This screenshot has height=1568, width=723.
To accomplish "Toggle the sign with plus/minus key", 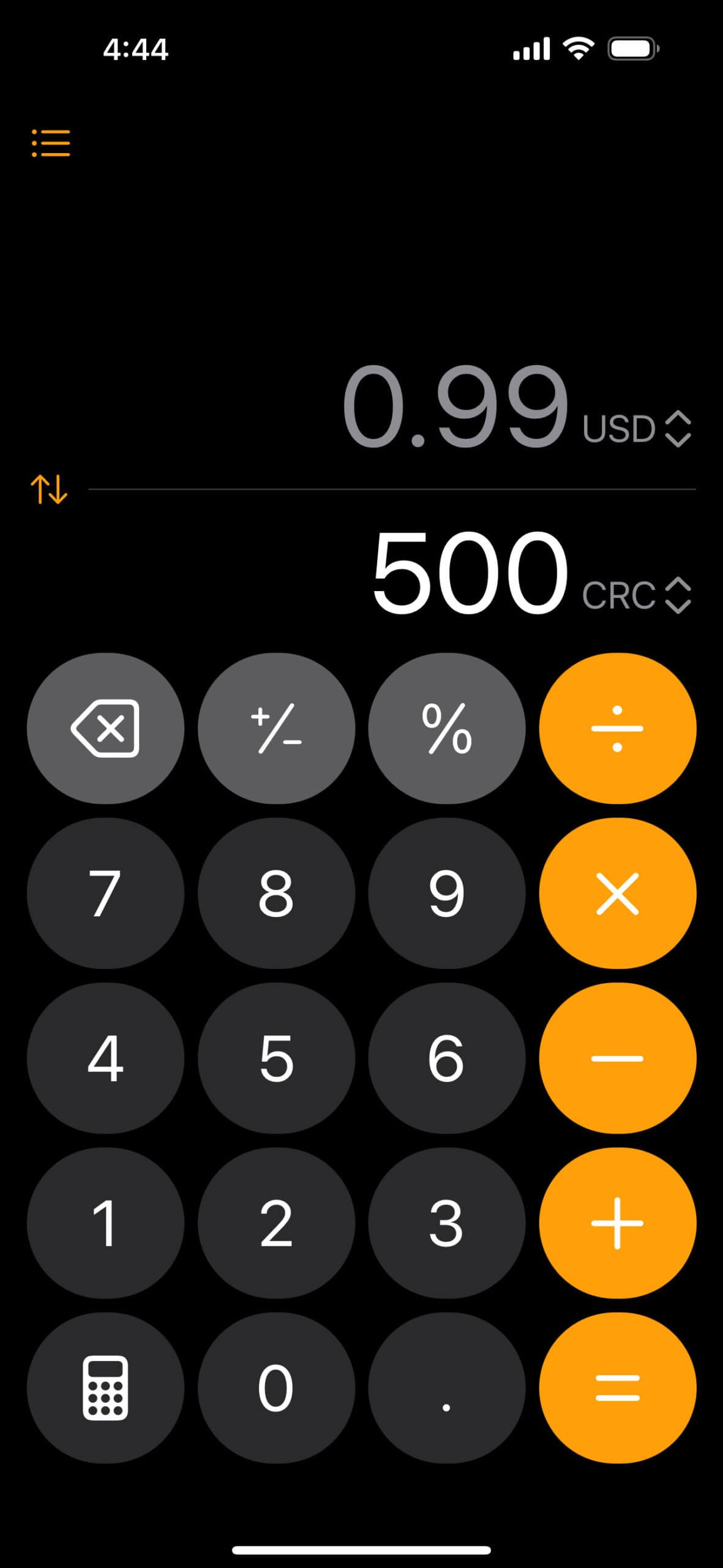I will 276,728.
